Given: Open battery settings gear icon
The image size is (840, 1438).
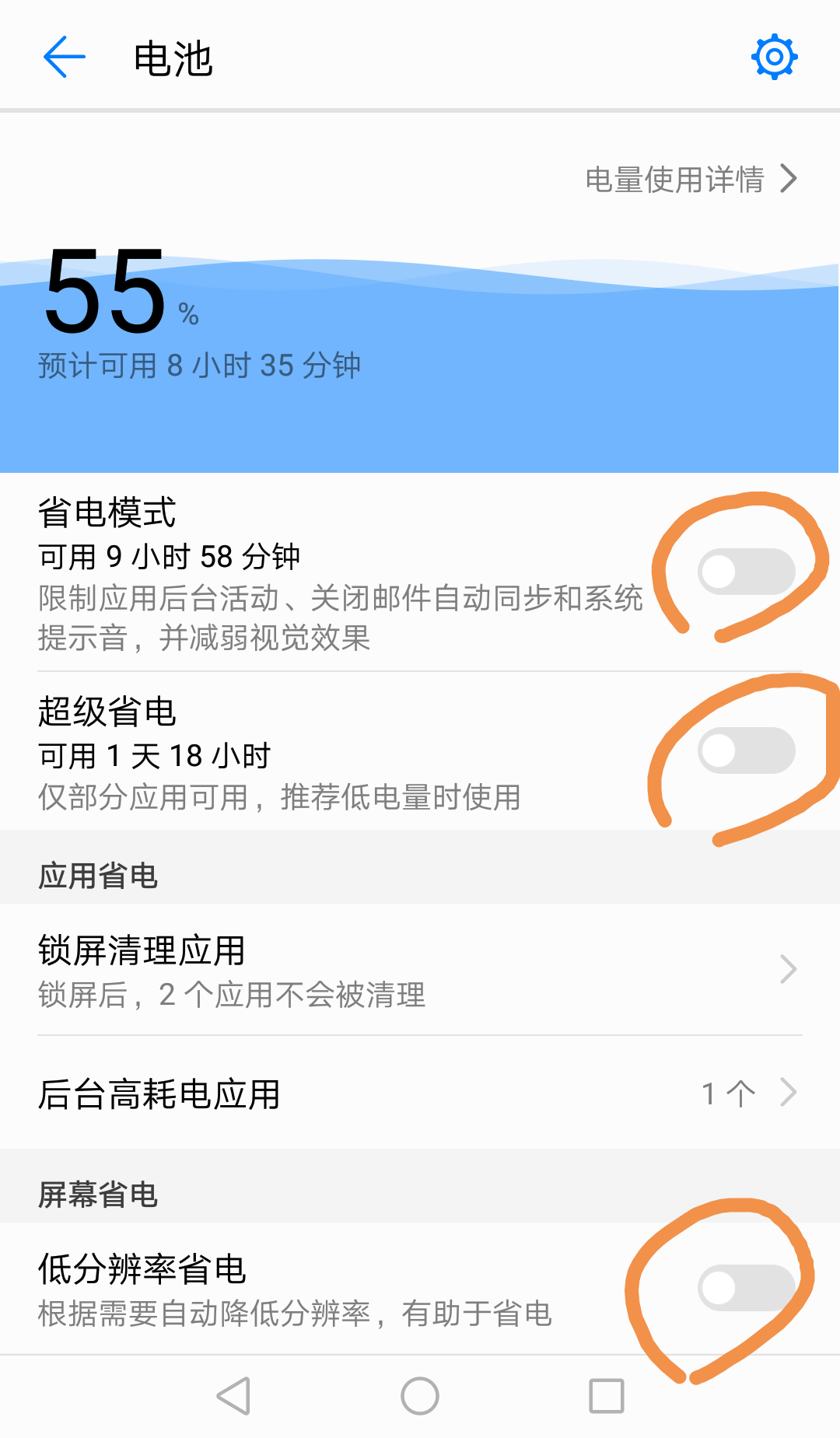Looking at the screenshot, I should pyautogui.click(x=774, y=57).
